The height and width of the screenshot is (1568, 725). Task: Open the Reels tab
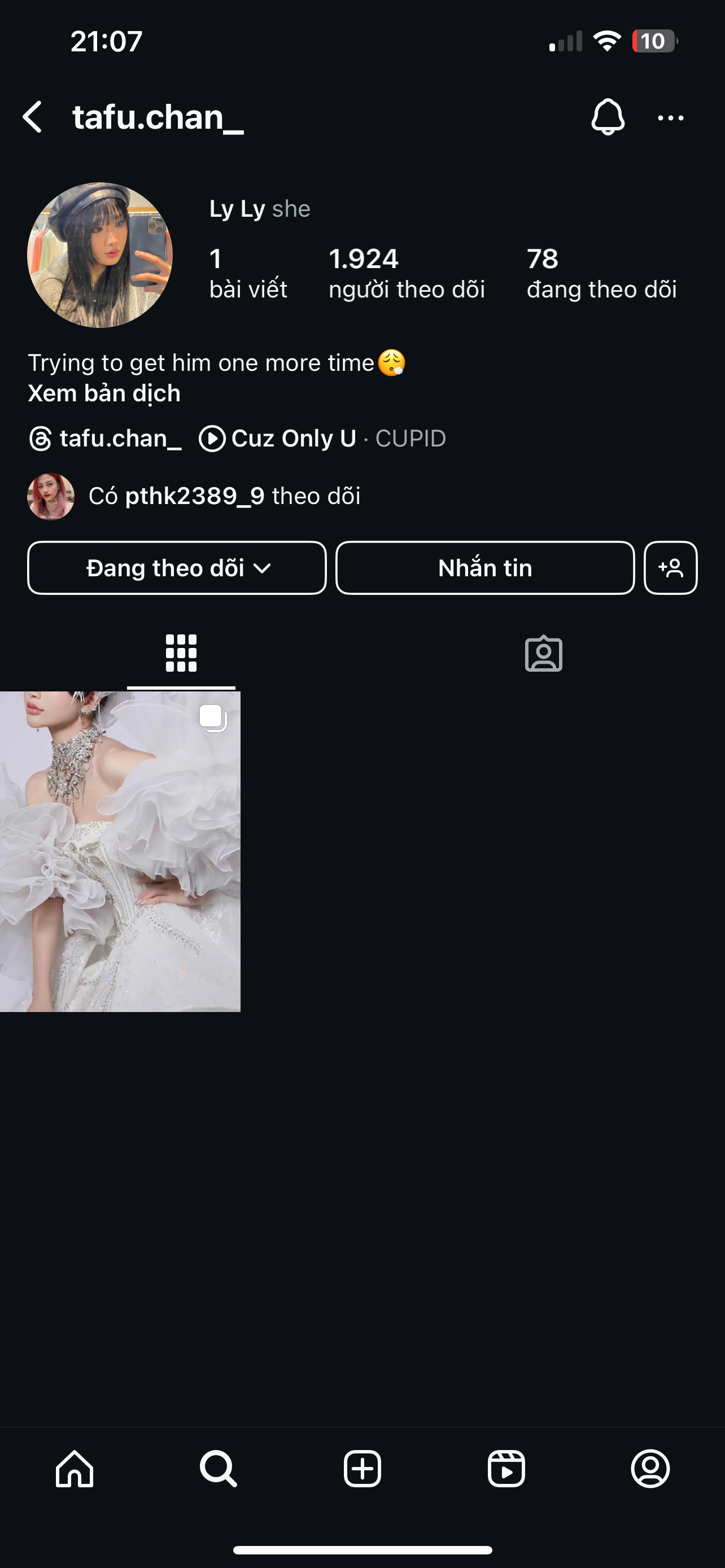tap(506, 1468)
